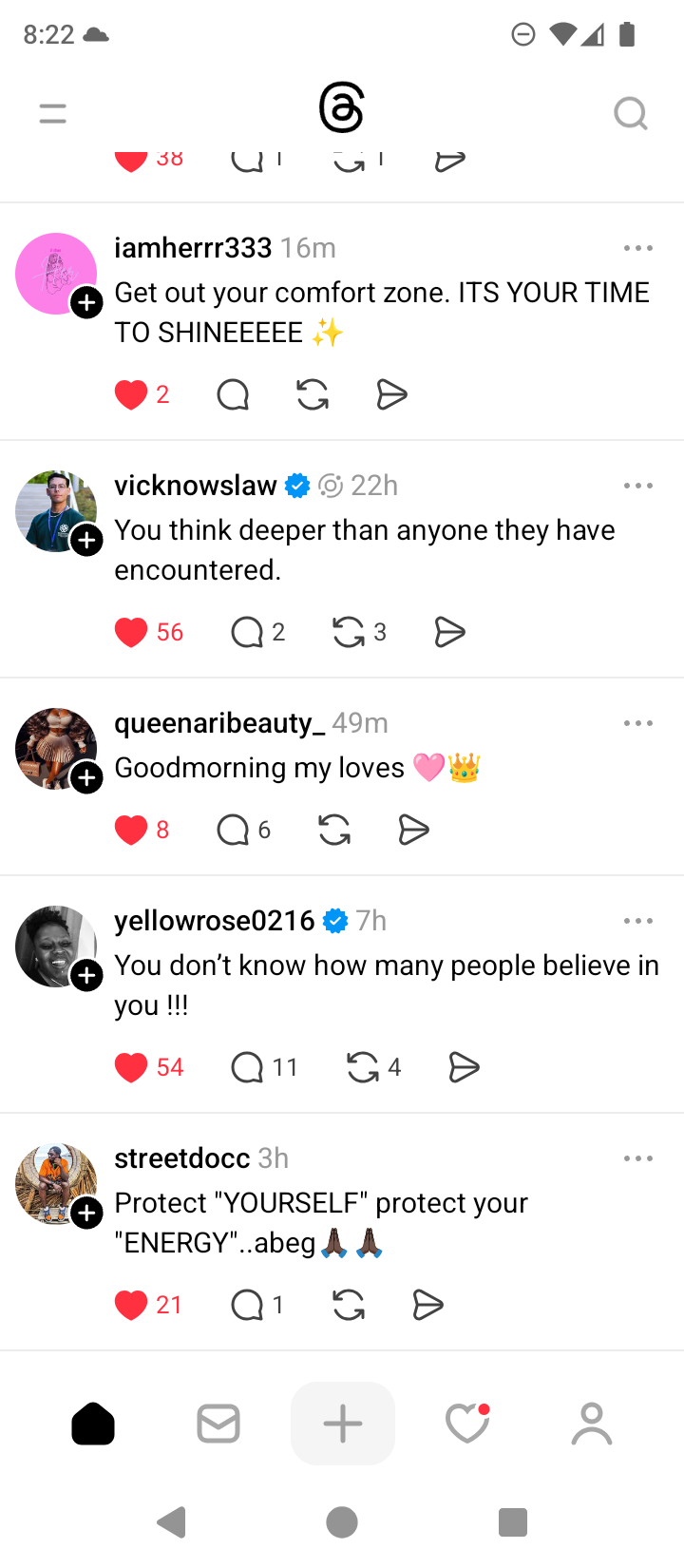Like streetdocc's post
The height and width of the screenshot is (1568, 684).
click(131, 1305)
